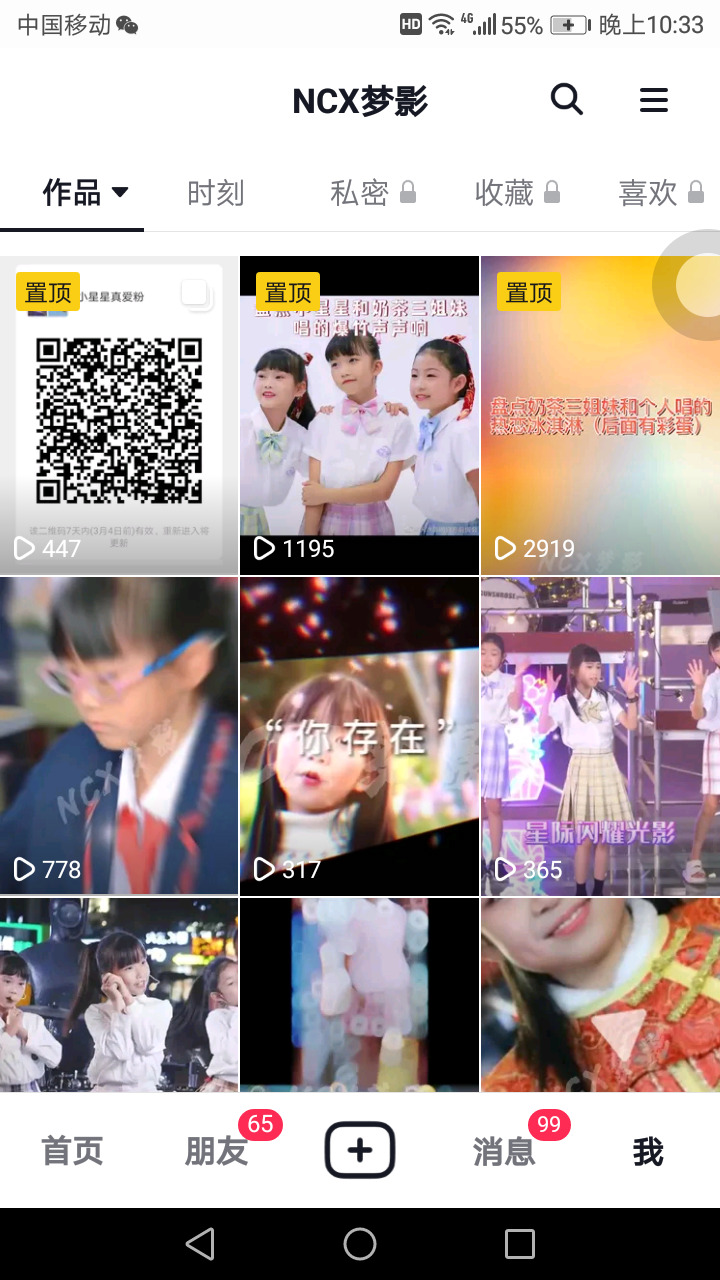Play the video with 778 views
Viewport: 720px width, 1280px height.
[x=119, y=735]
